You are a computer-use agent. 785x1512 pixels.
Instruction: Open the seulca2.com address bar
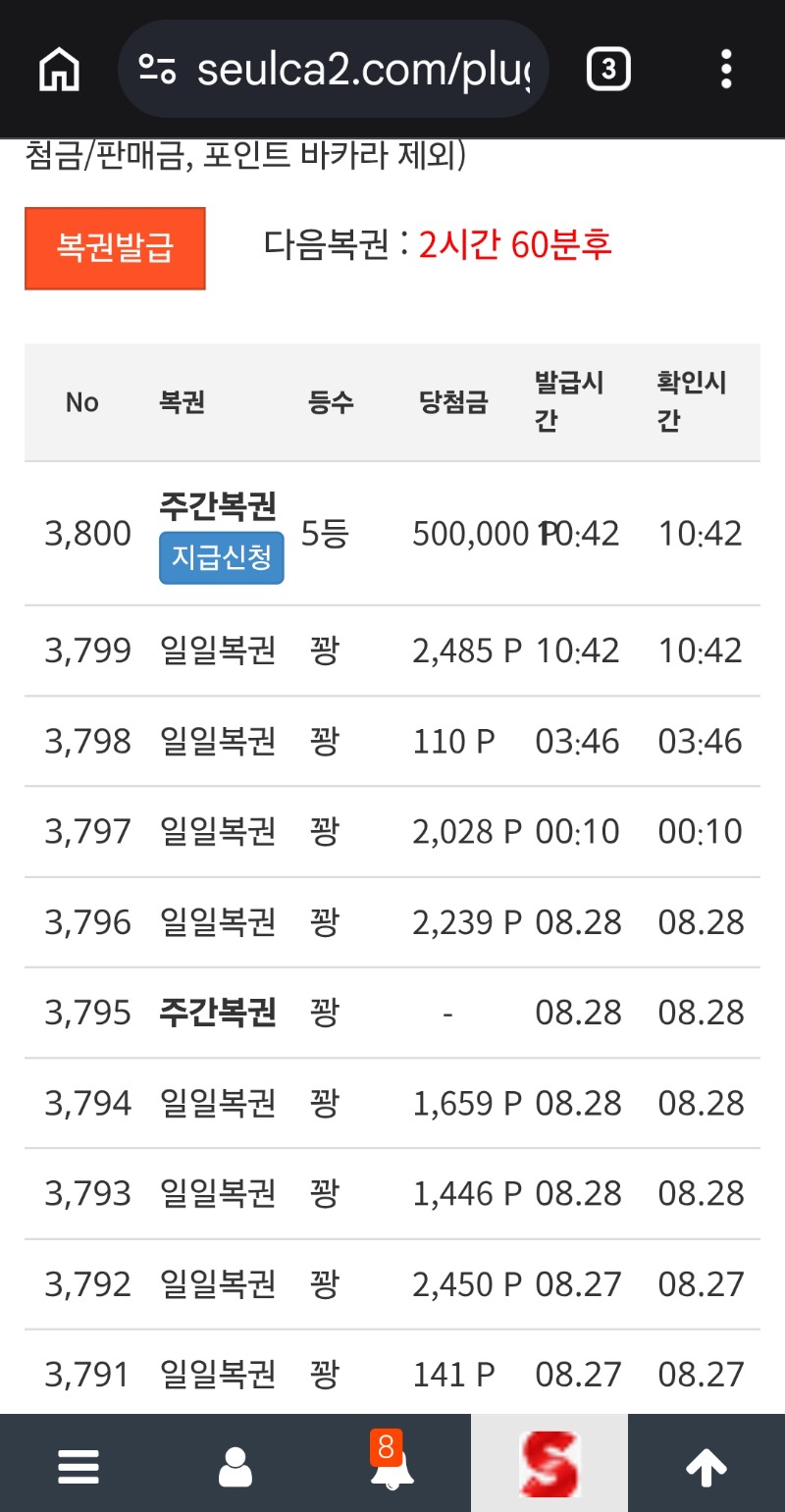[x=333, y=70]
